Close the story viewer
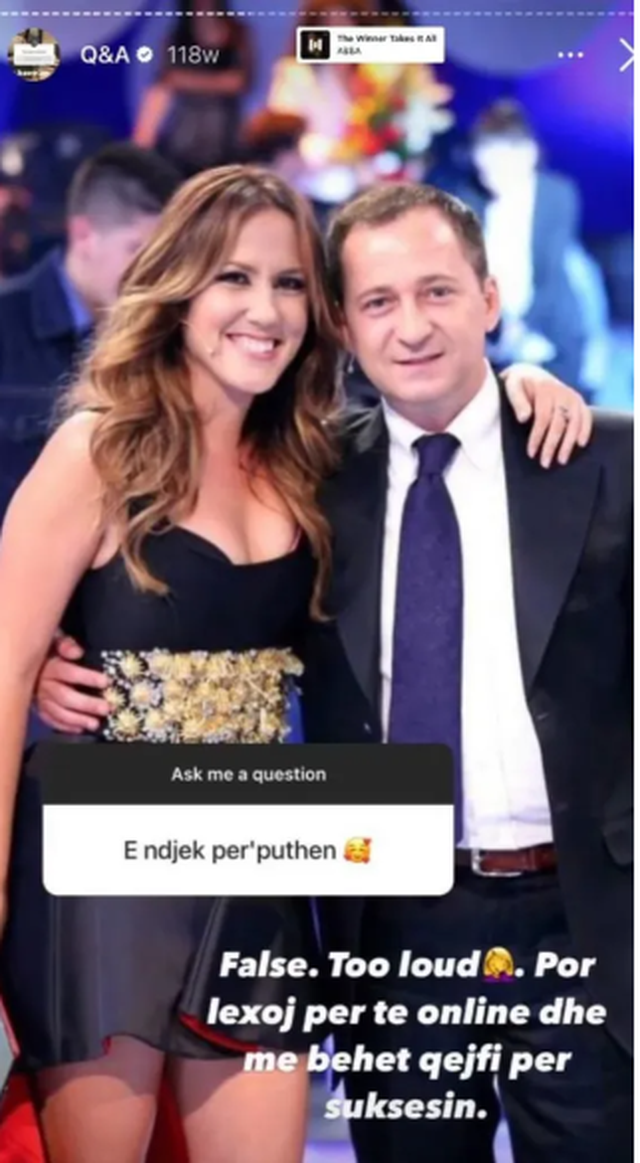 point(627,53)
